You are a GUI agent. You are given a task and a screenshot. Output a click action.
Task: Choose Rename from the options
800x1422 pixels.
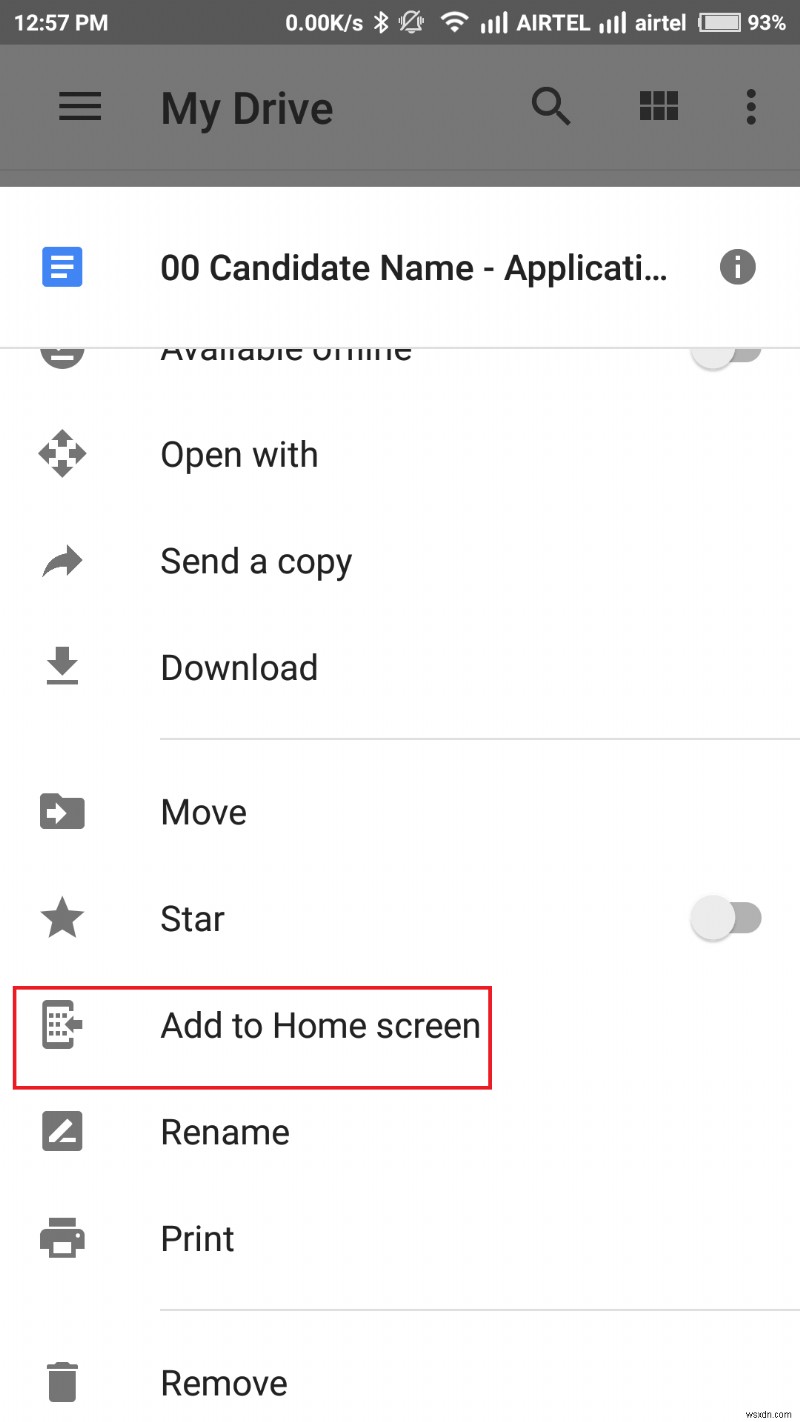[x=224, y=1131]
